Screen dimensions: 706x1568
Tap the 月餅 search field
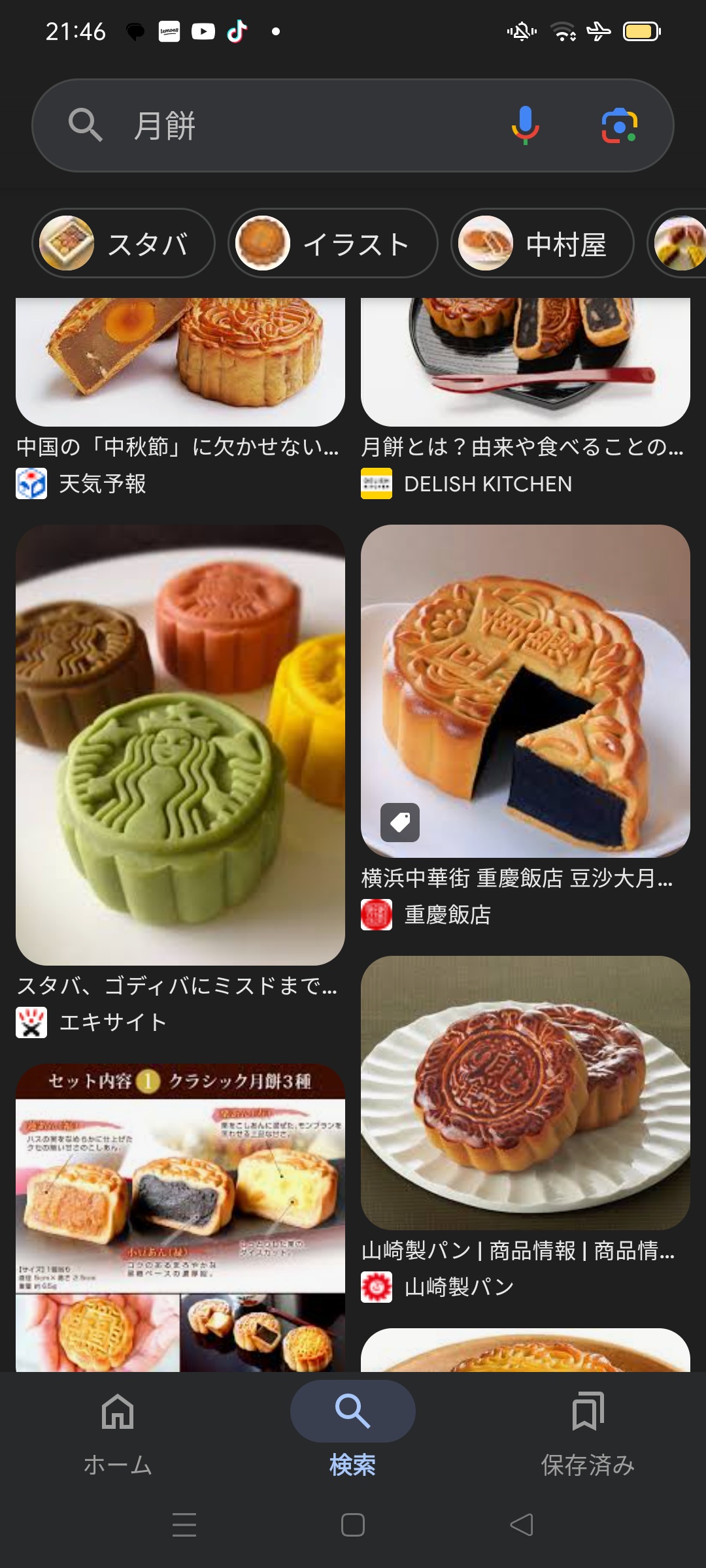pyautogui.click(x=294, y=125)
